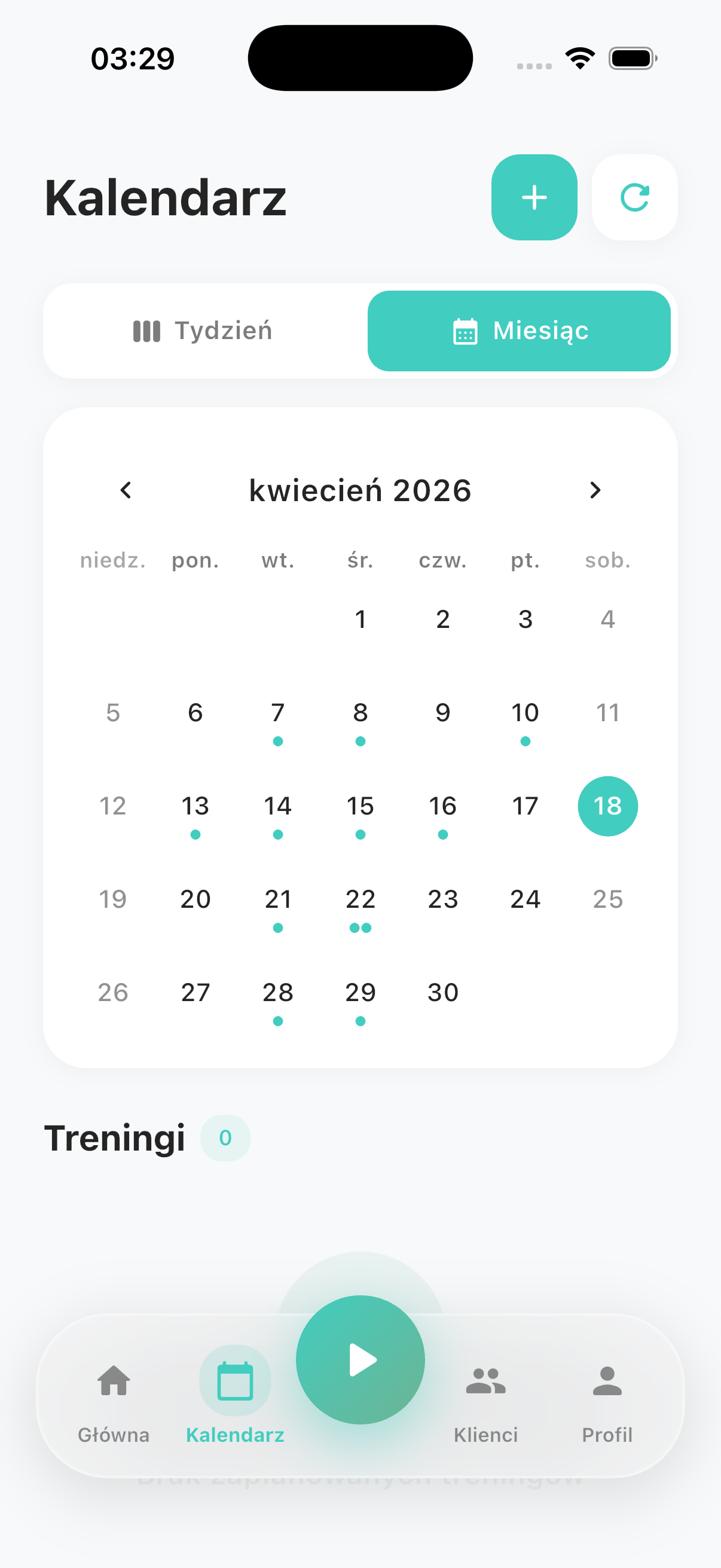This screenshot has height=1568, width=721.
Task: Open the add training plus button
Action: tap(534, 197)
